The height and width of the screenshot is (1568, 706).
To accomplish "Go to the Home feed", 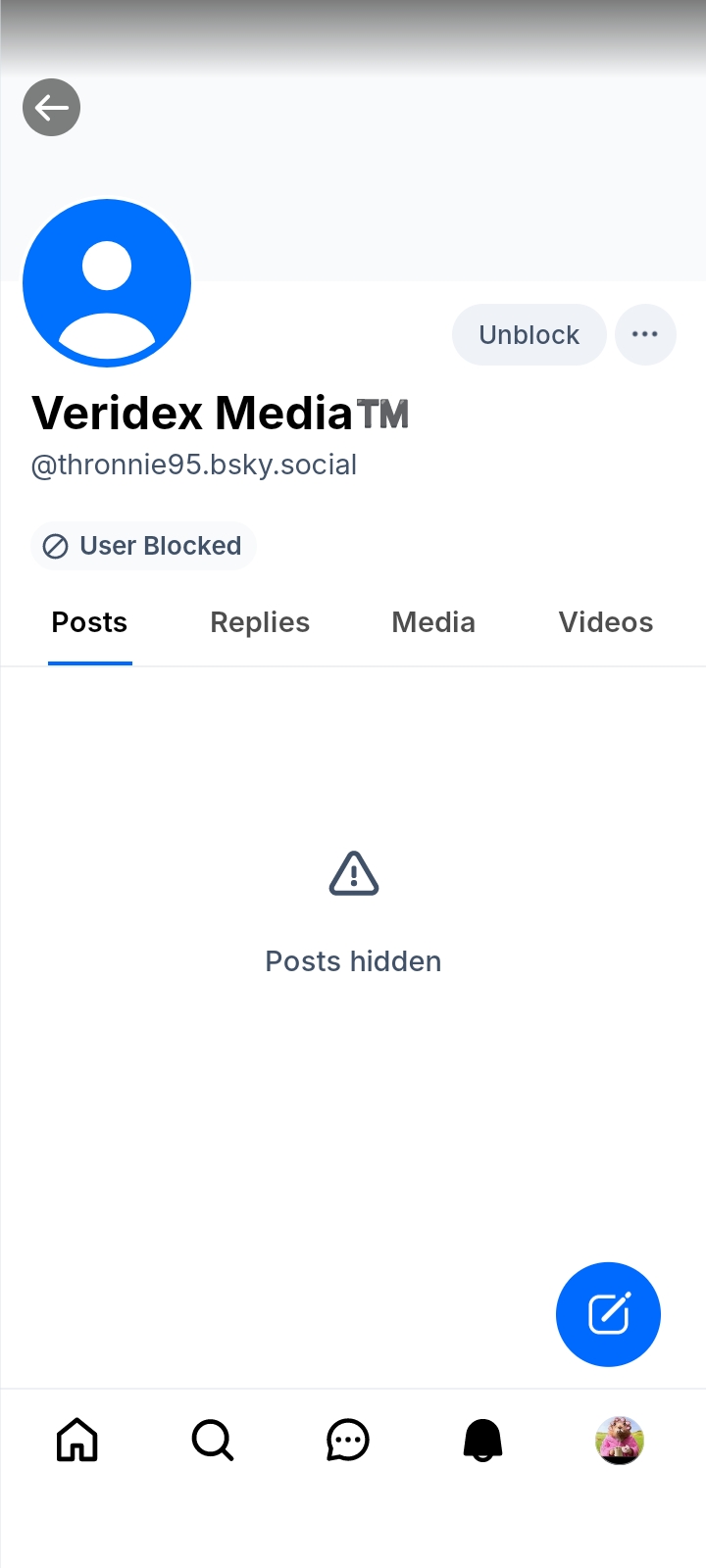I will 77,1441.
